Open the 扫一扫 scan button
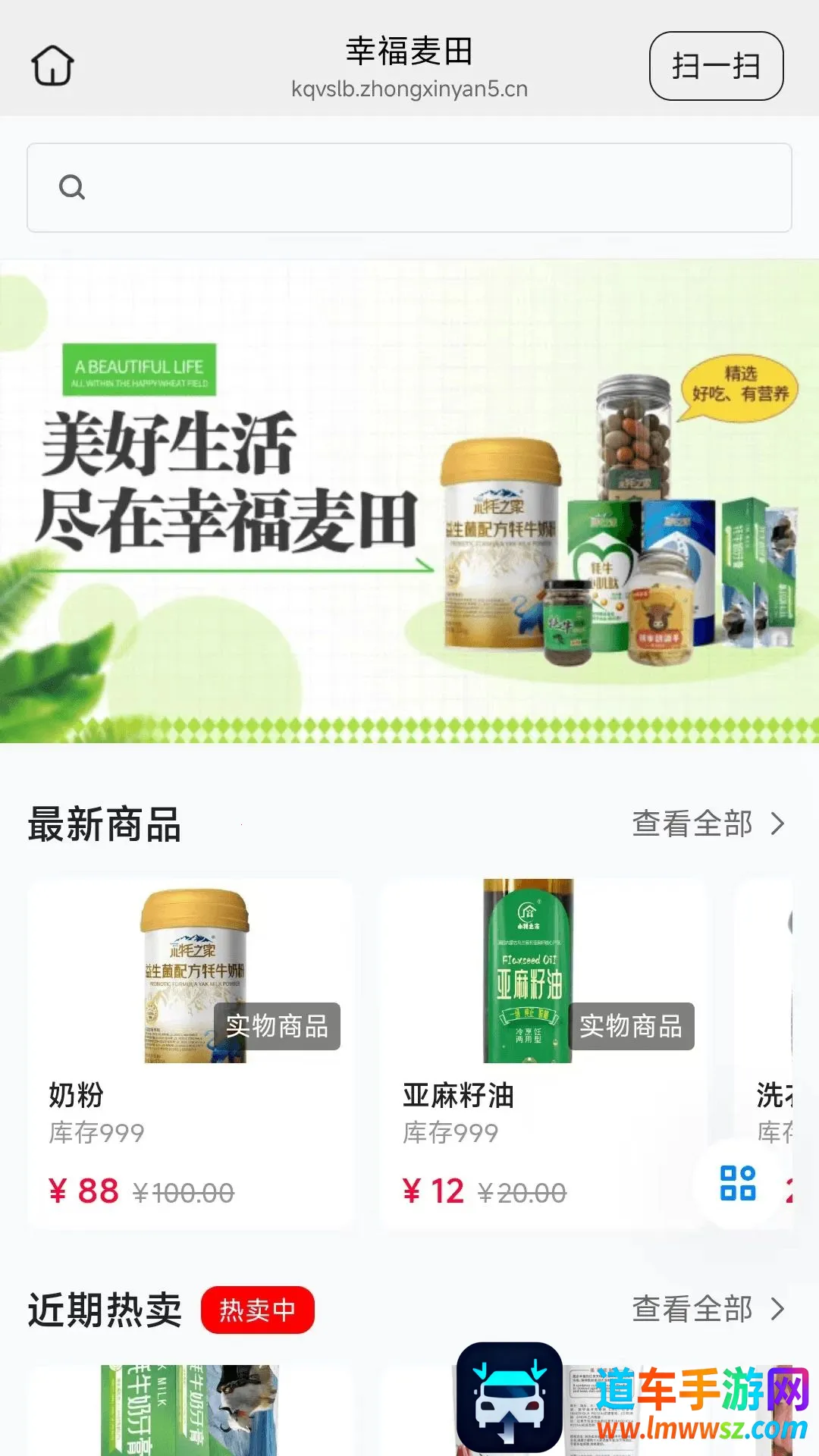 [x=716, y=66]
